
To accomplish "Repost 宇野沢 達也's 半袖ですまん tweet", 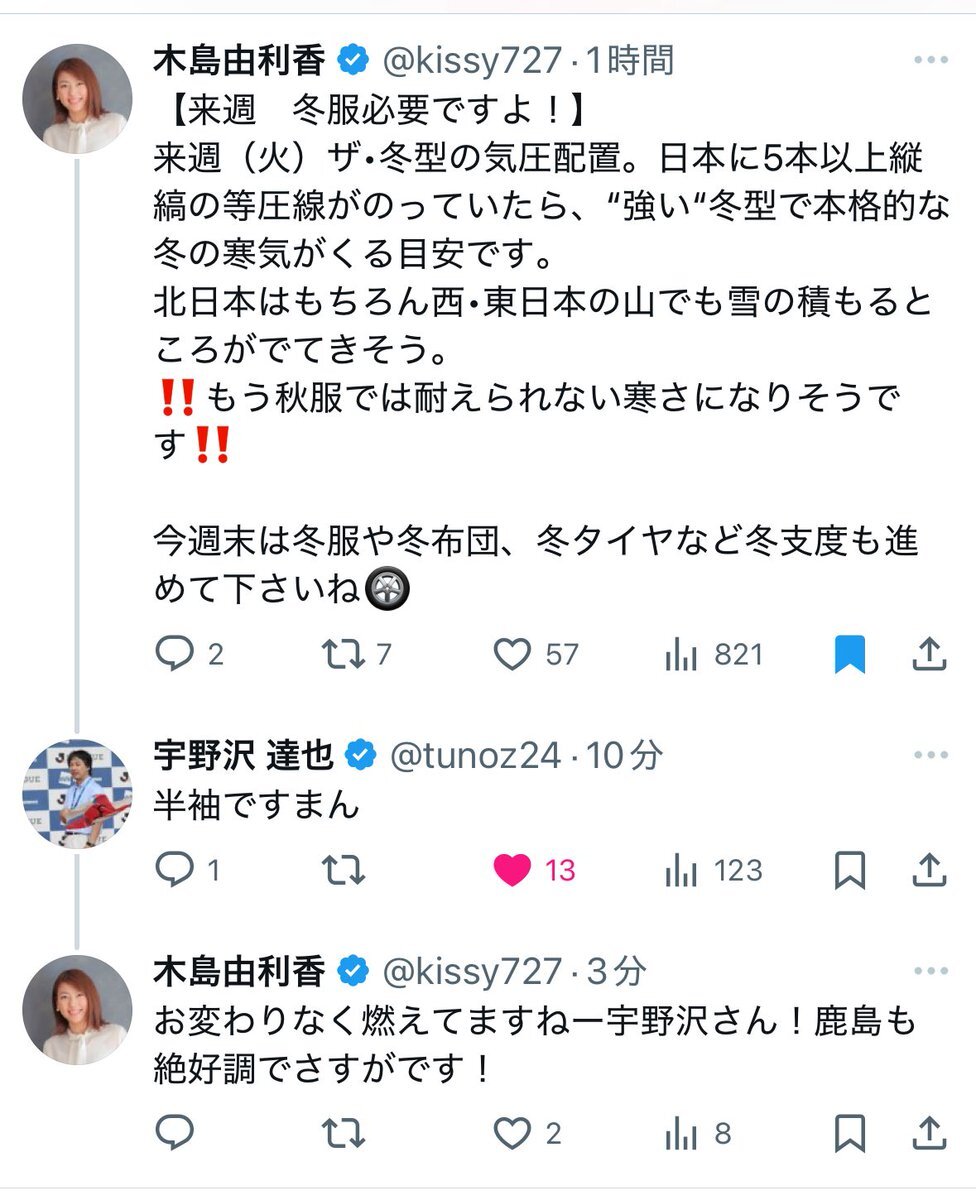I will pos(343,871).
